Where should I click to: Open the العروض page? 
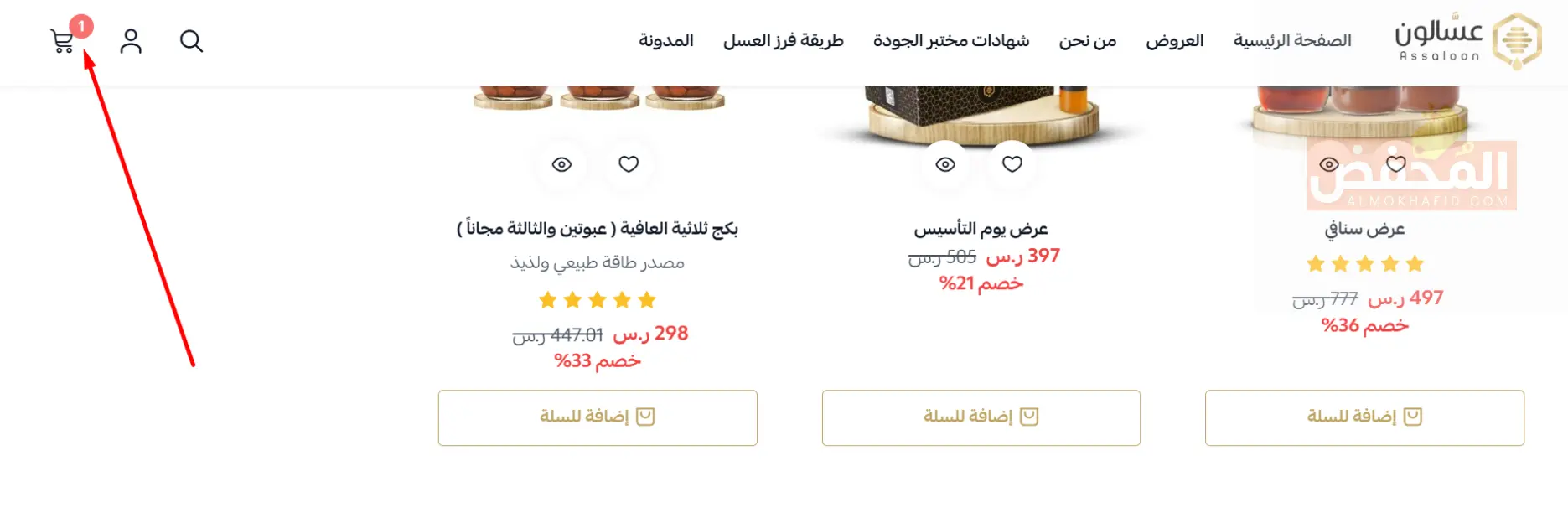point(1174,40)
